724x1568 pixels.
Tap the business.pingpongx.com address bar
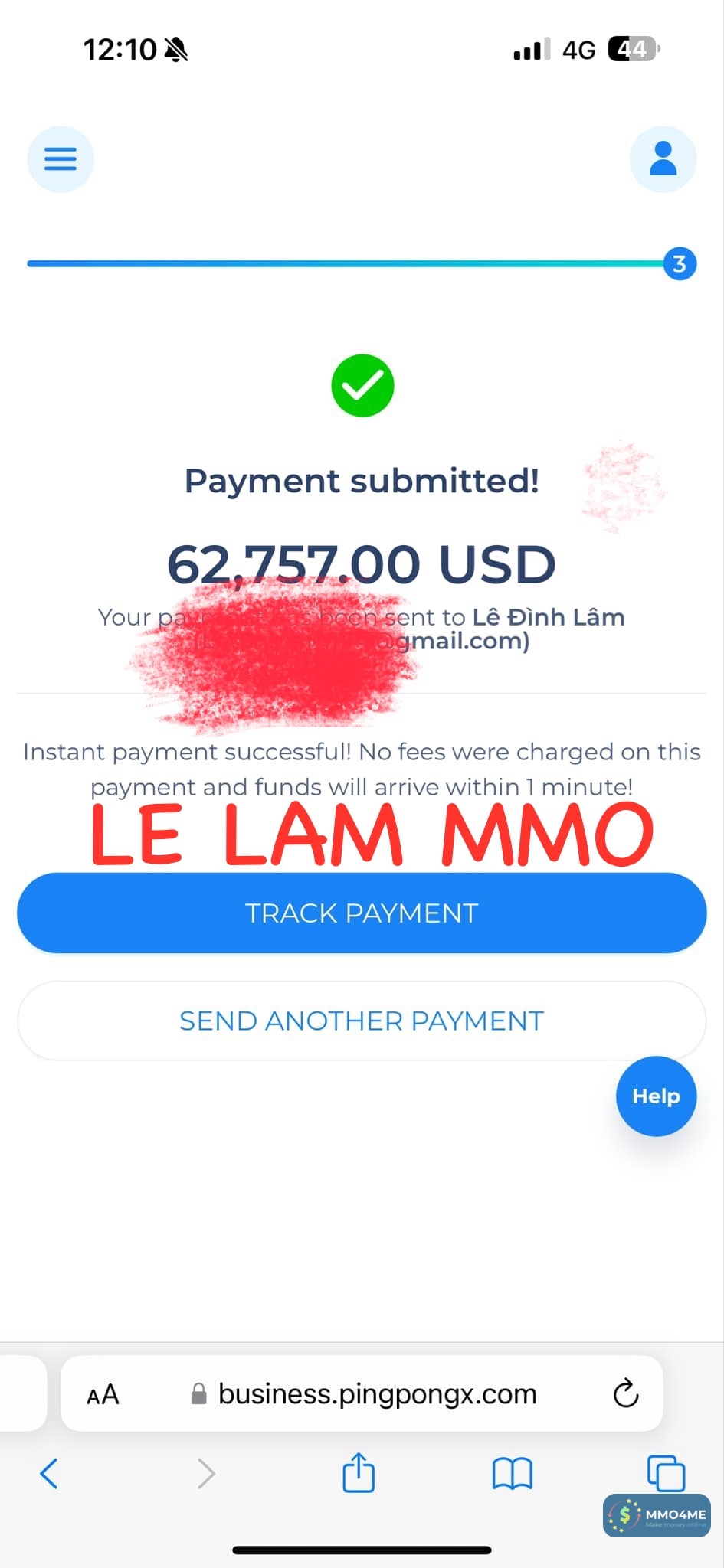tap(377, 1394)
